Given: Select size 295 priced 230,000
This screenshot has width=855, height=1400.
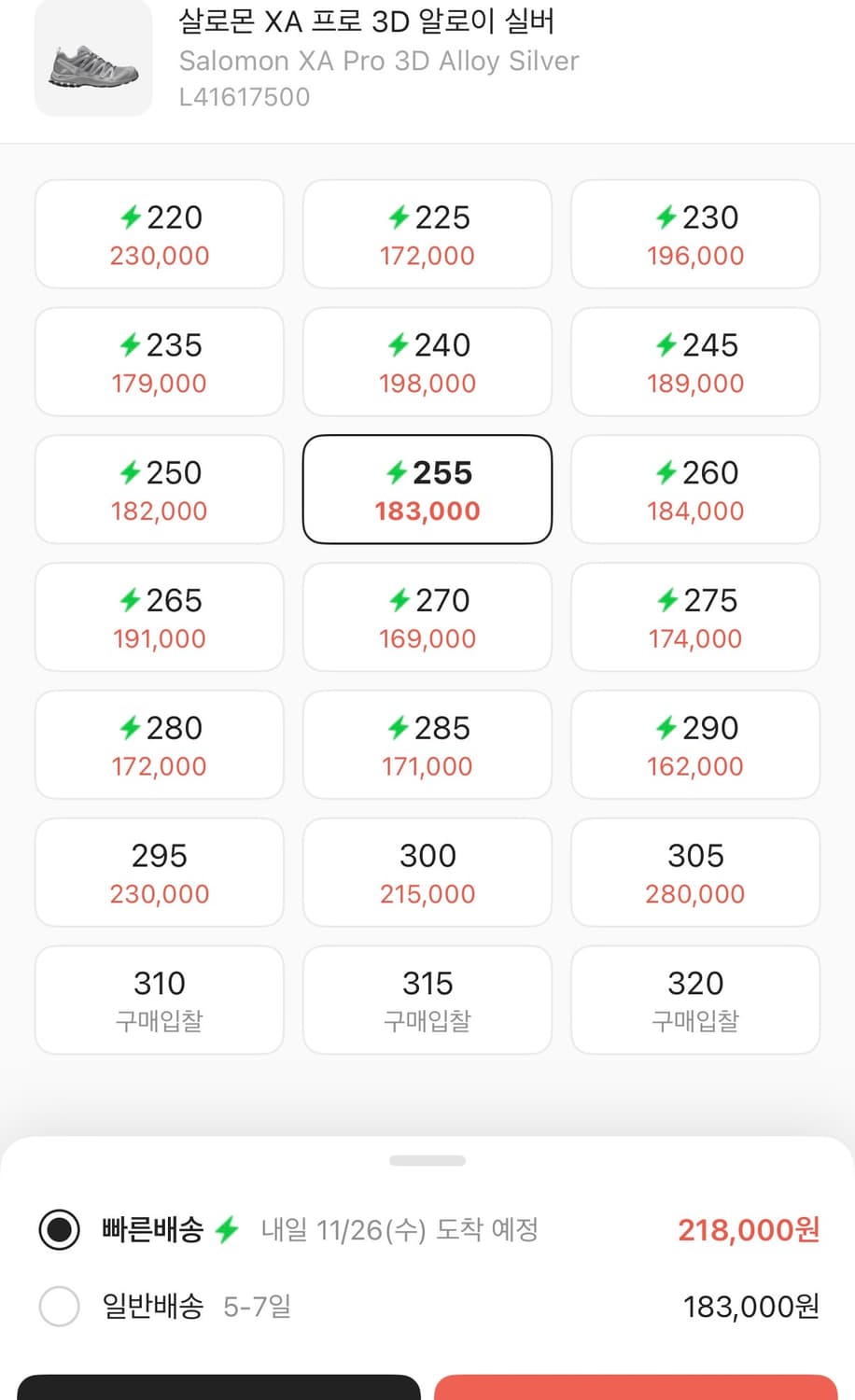Looking at the screenshot, I should [x=159, y=872].
